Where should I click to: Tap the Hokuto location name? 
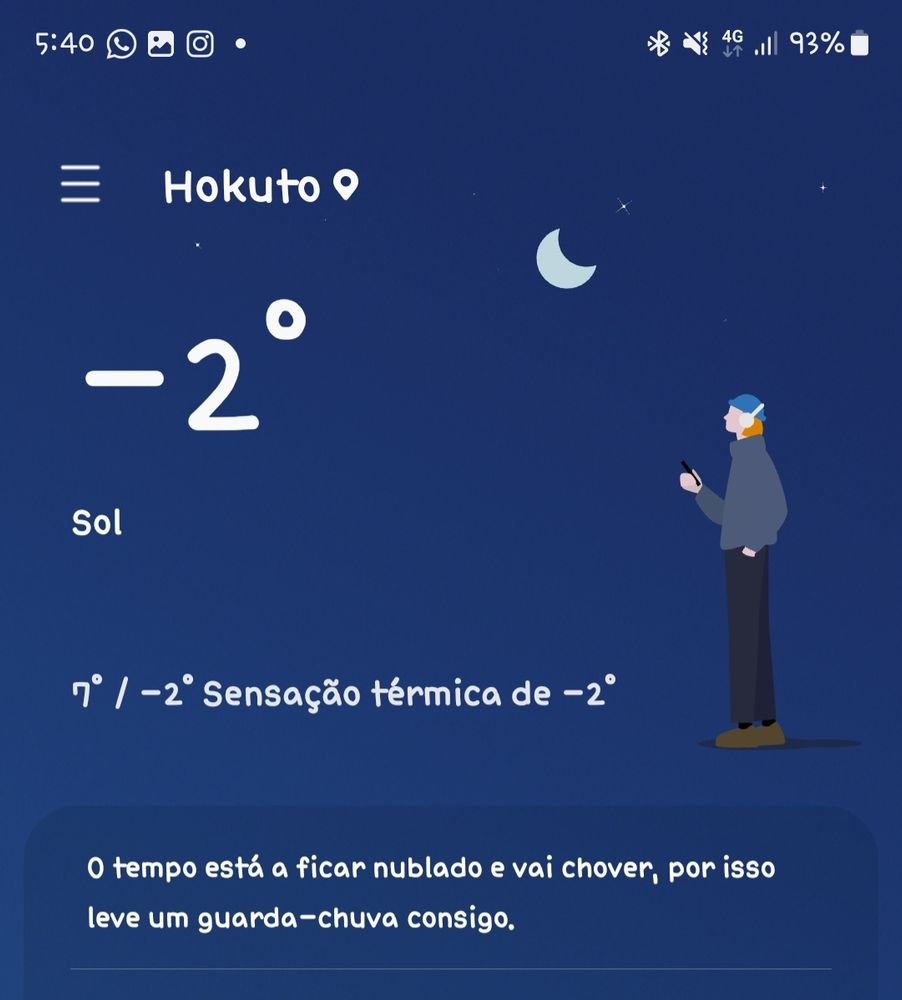point(242,187)
